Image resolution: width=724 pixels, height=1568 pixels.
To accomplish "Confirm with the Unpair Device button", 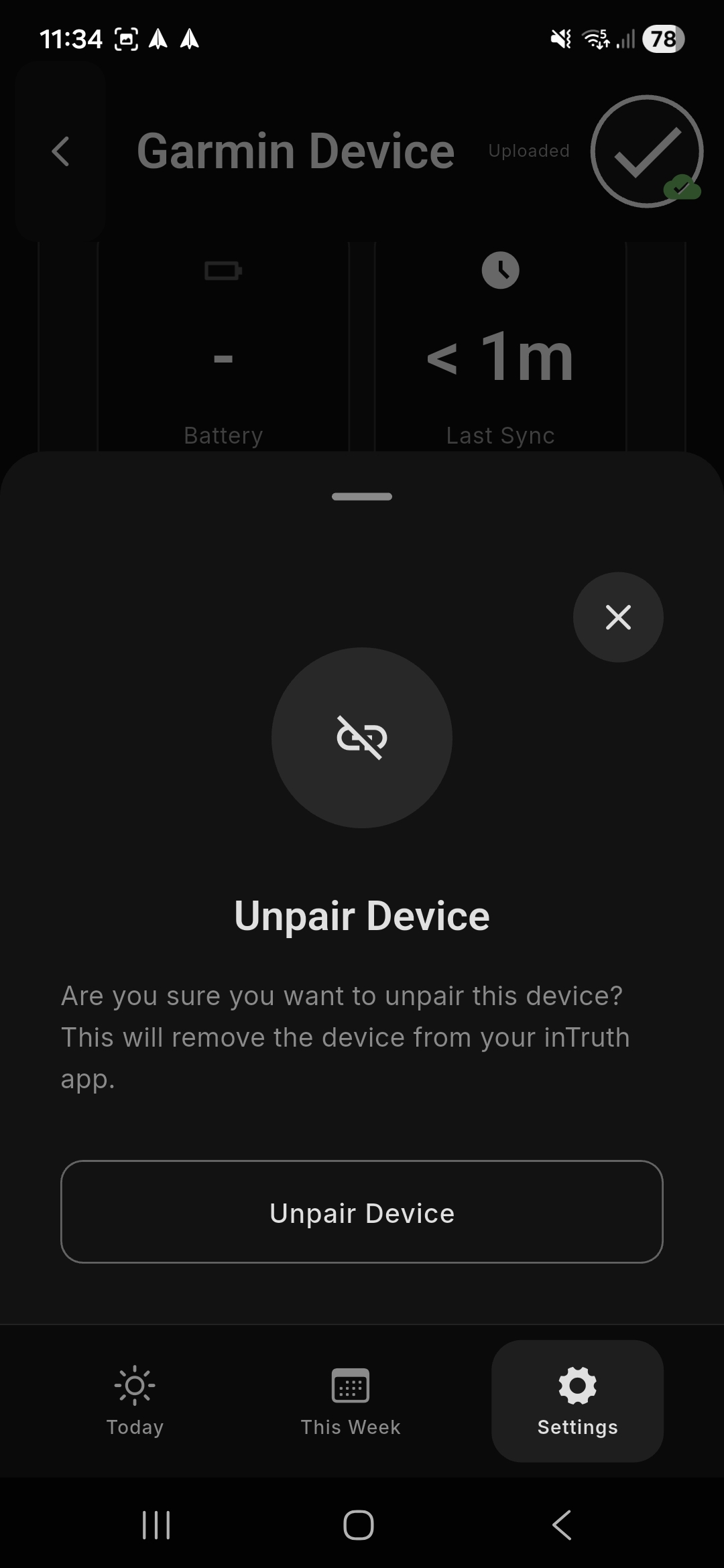I will coord(362,1212).
